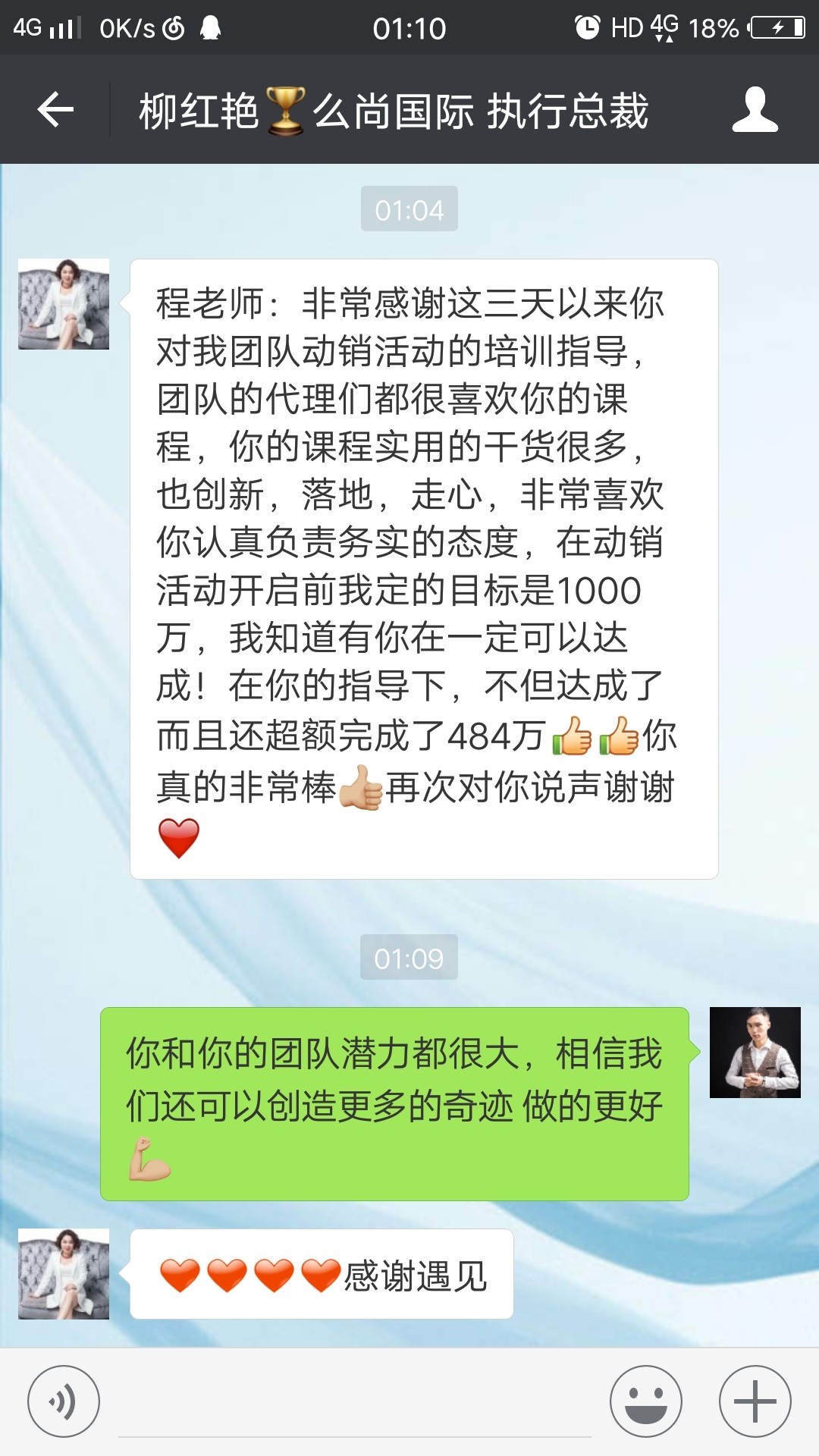
Task: Open chat info via the profile icon
Action: (755, 111)
